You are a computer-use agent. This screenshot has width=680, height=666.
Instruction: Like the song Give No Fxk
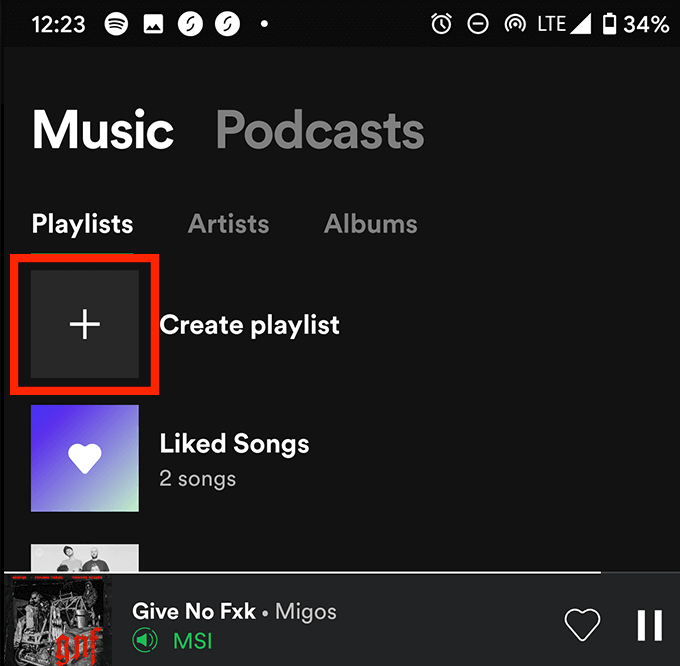point(582,625)
